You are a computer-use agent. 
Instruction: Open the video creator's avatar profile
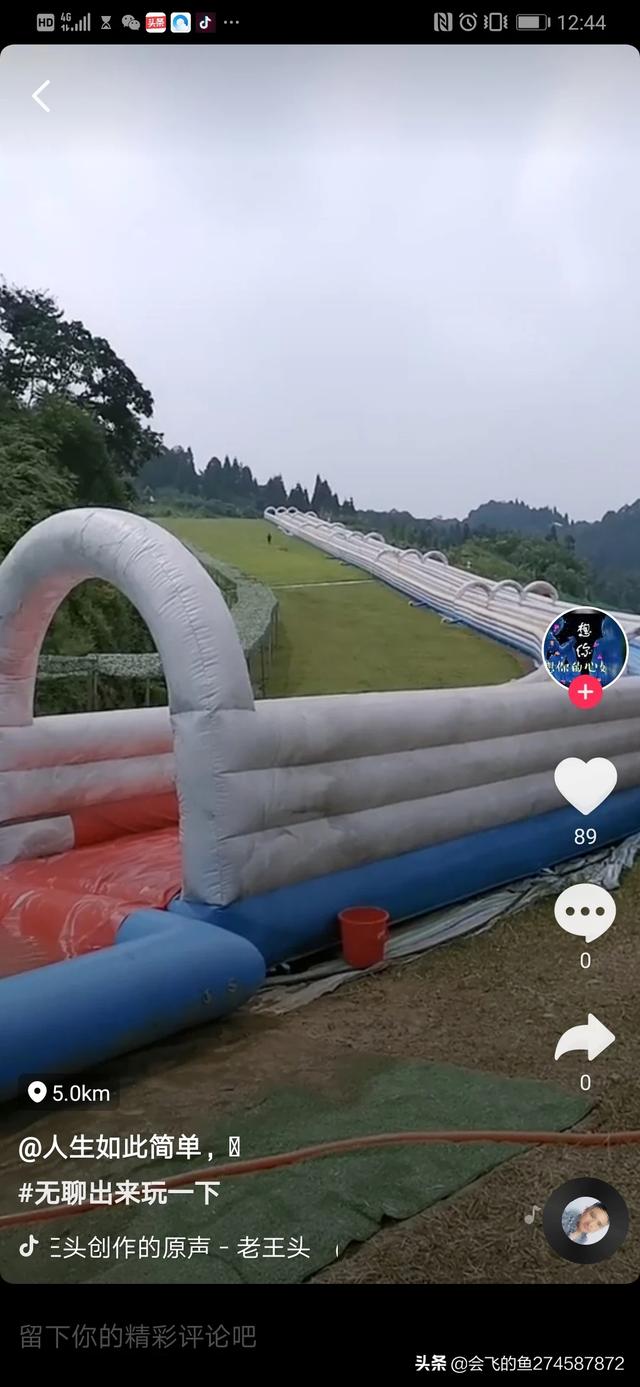pyautogui.click(x=585, y=647)
